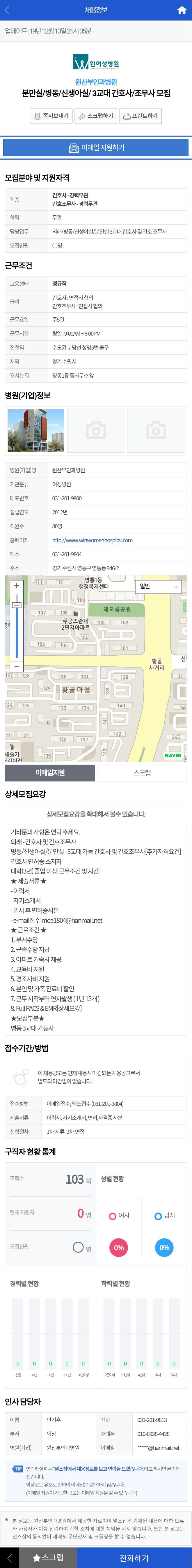Call the hospital with 전화하기
Viewport: 192px width, 1568px height.
(134, 1557)
